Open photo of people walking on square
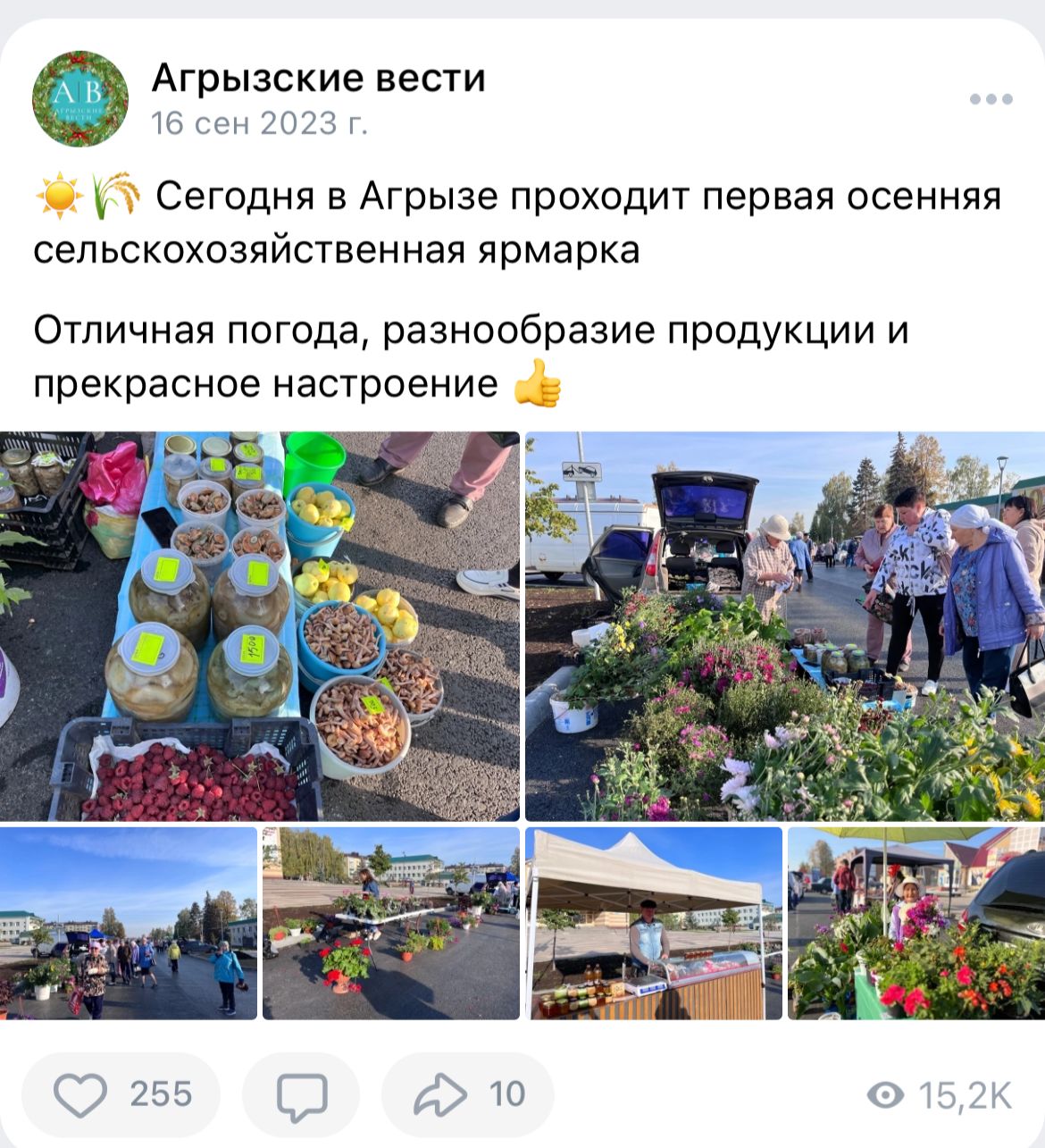The image size is (1045, 1148). point(128,923)
